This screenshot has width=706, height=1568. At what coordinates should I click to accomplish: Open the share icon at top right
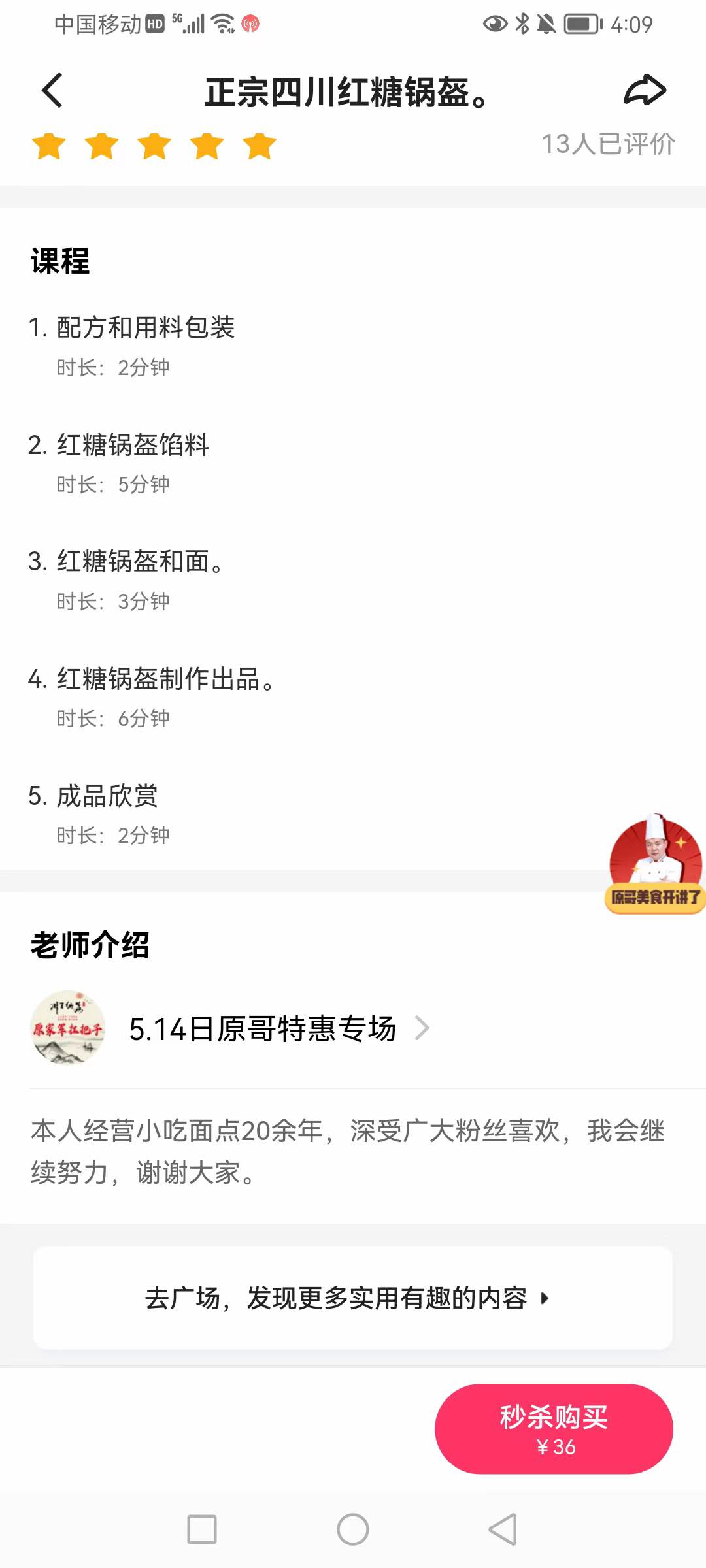tap(646, 90)
